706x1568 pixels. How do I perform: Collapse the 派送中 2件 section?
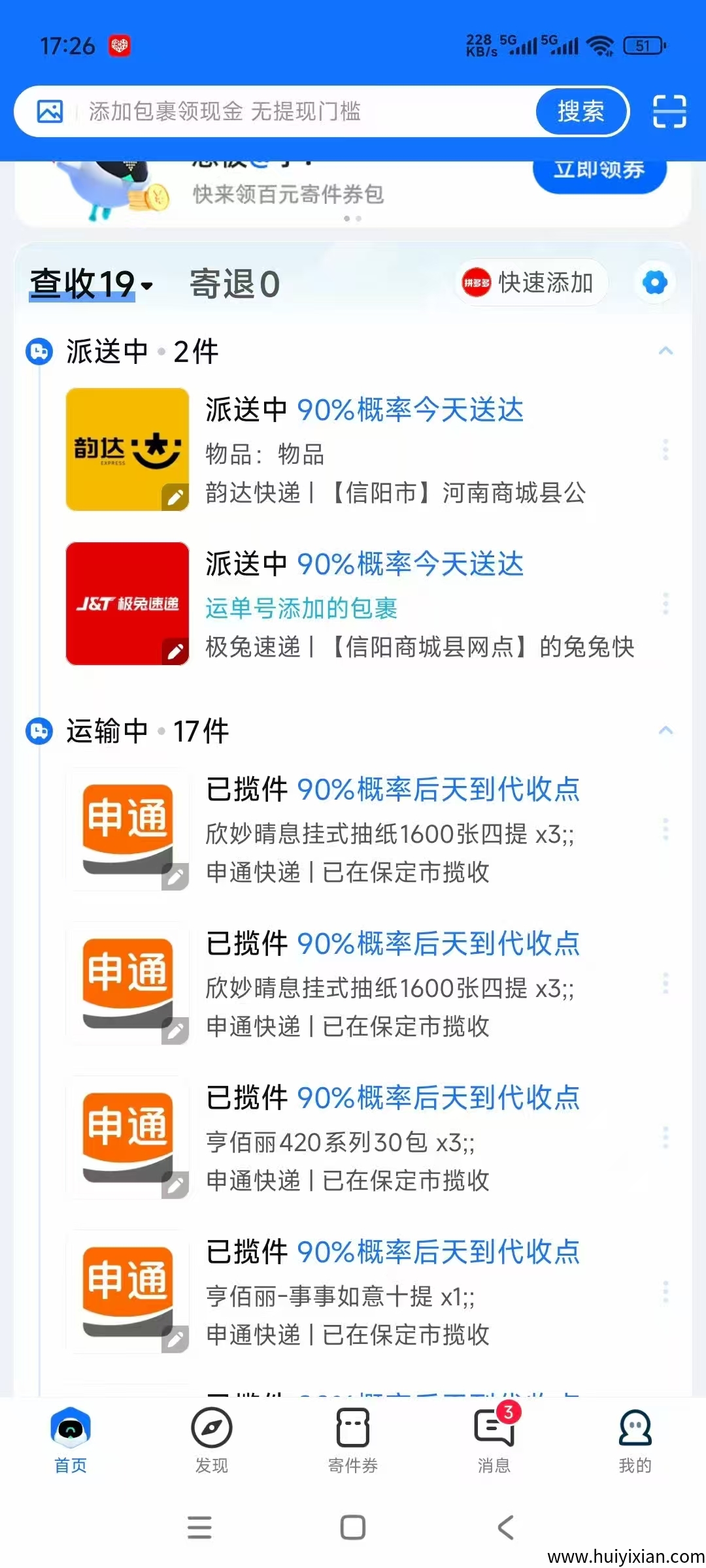667,351
